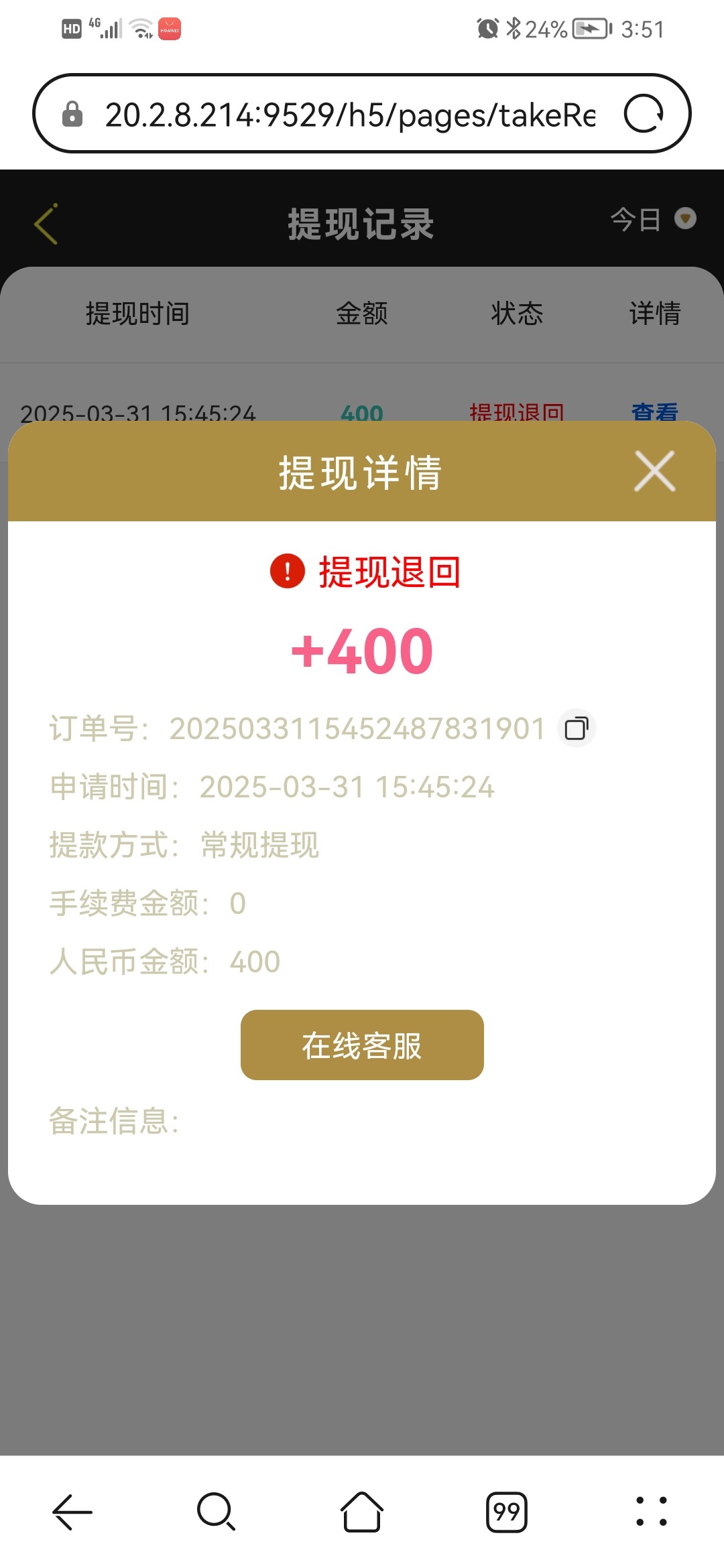Reload the page via refresh icon
724x1568 pixels.
click(x=644, y=114)
